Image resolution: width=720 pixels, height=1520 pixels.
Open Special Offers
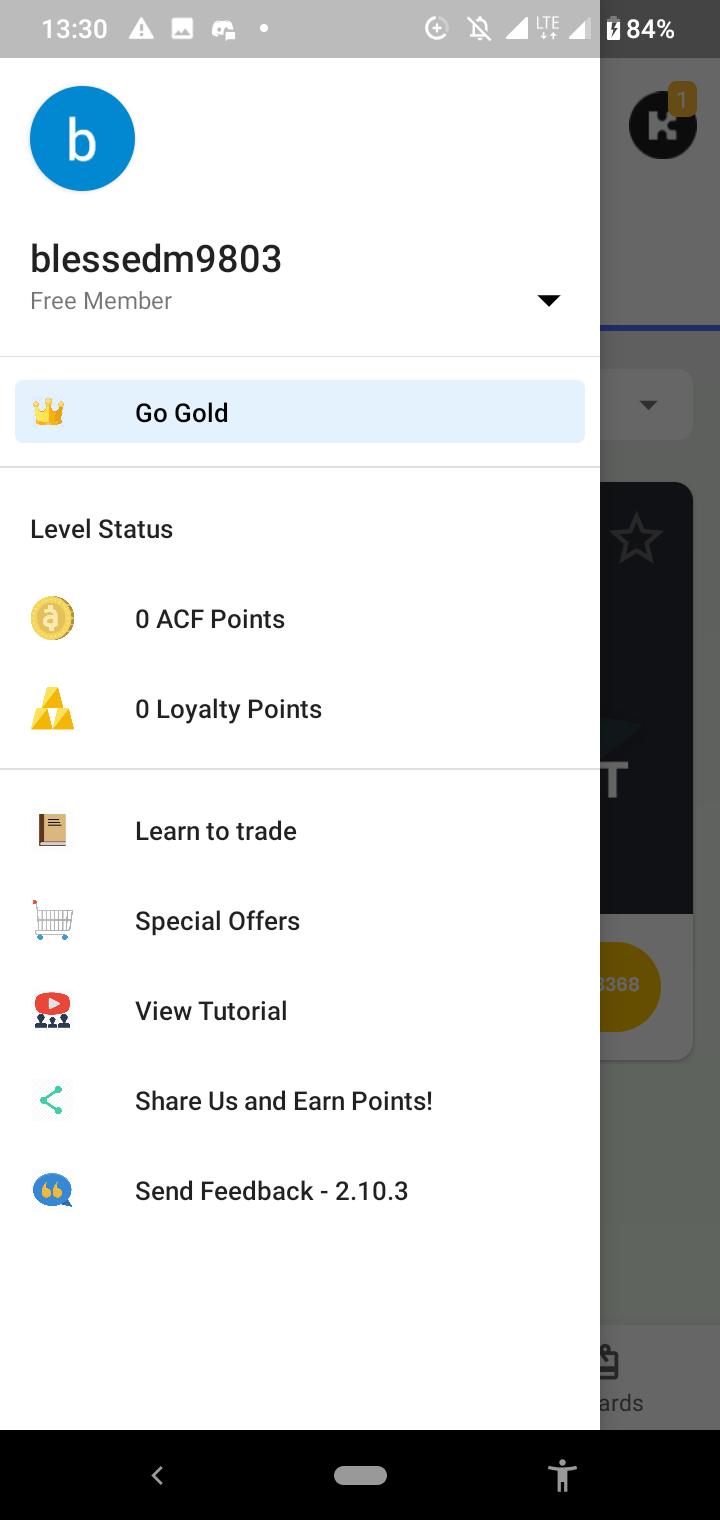coord(300,921)
